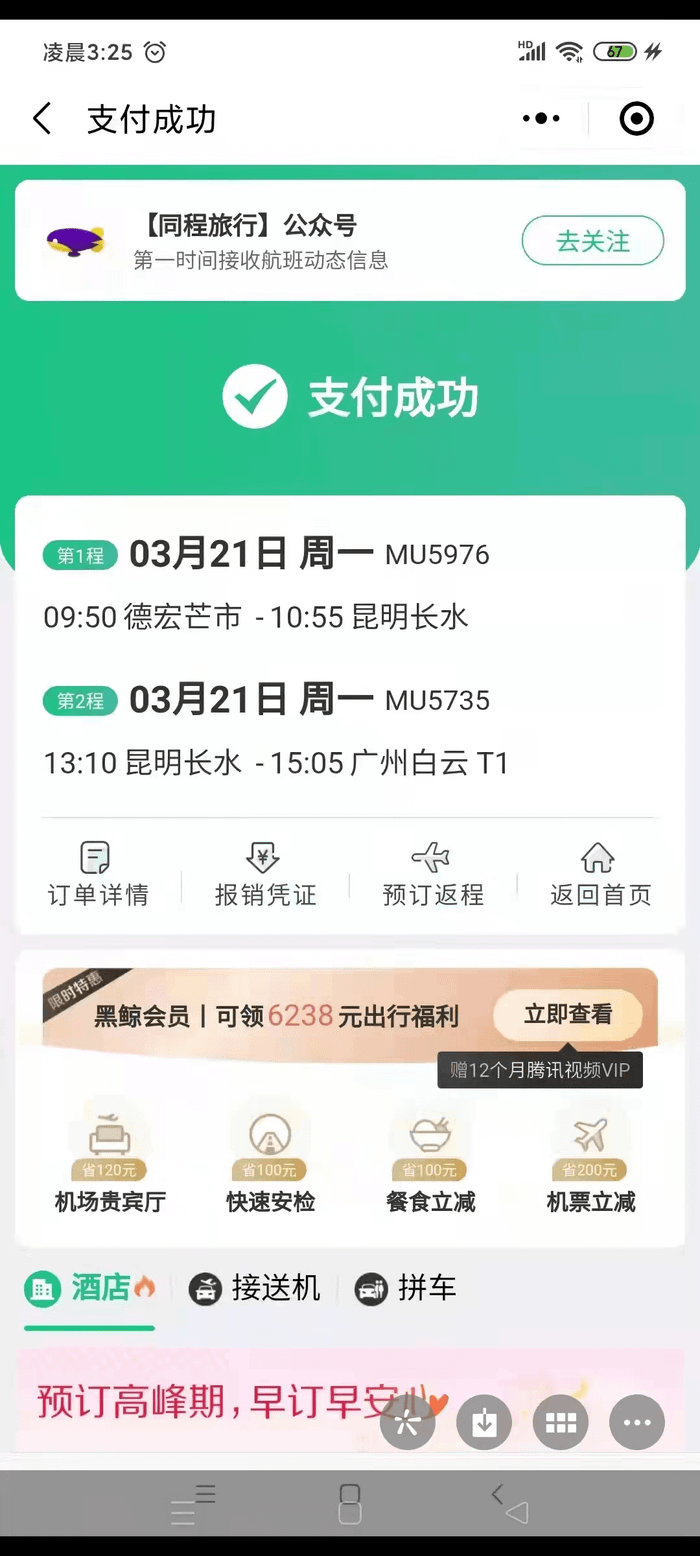Open 订单详情 for this order
The image size is (700, 1556).
pos(97,875)
